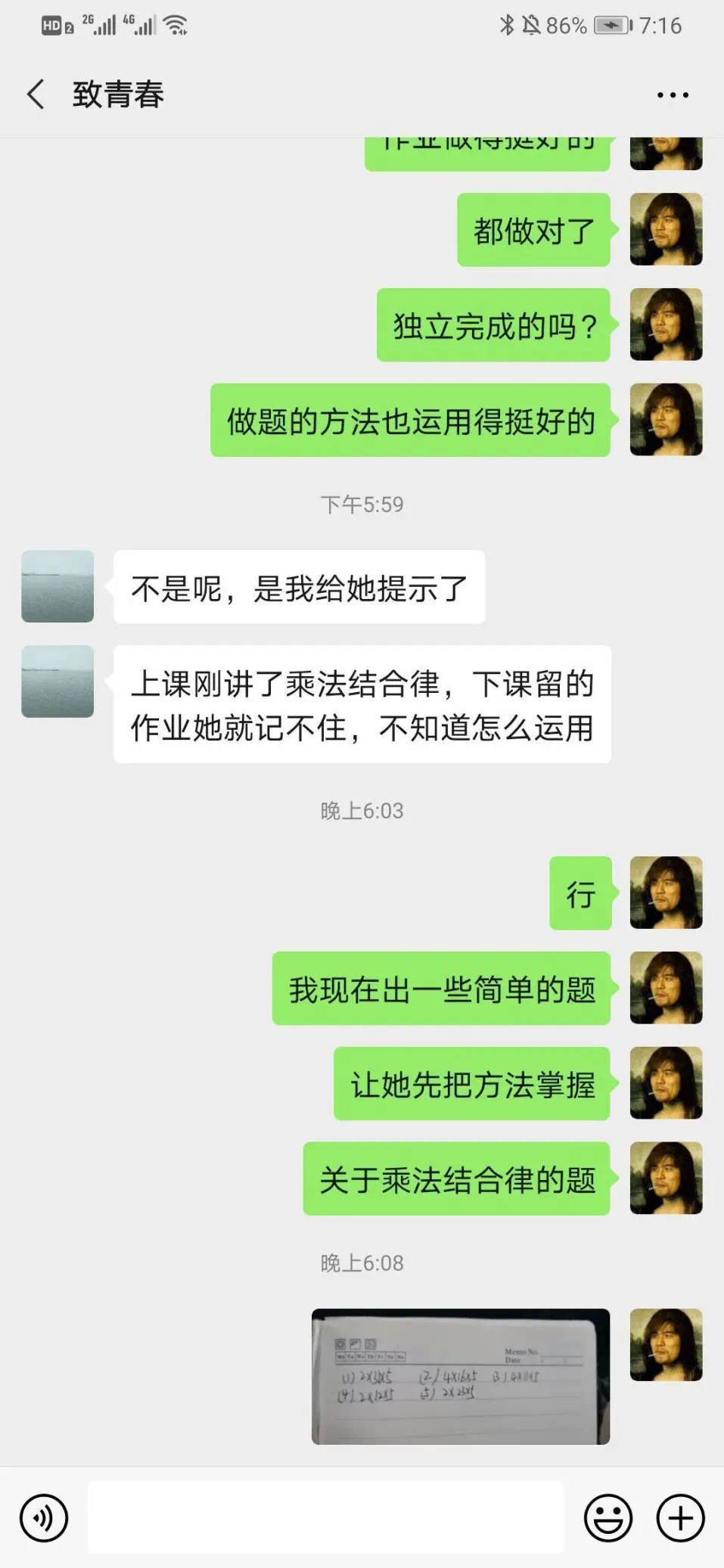This screenshot has height=1568, width=724.
Task: Open the plus attachment menu
Action: pos(680,1517)
